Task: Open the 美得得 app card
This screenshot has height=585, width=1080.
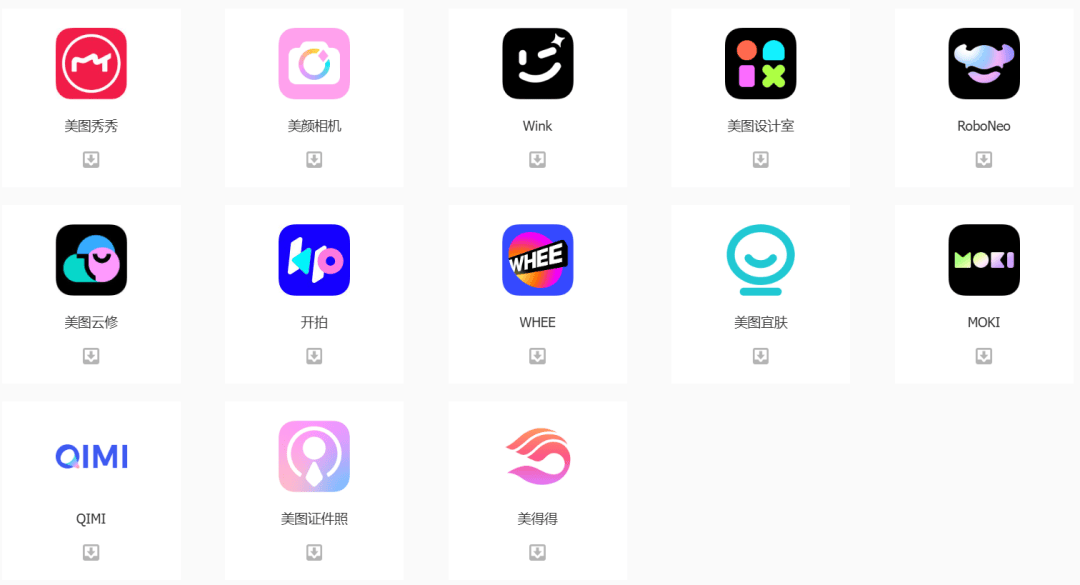Action: [x=537, y=457]
